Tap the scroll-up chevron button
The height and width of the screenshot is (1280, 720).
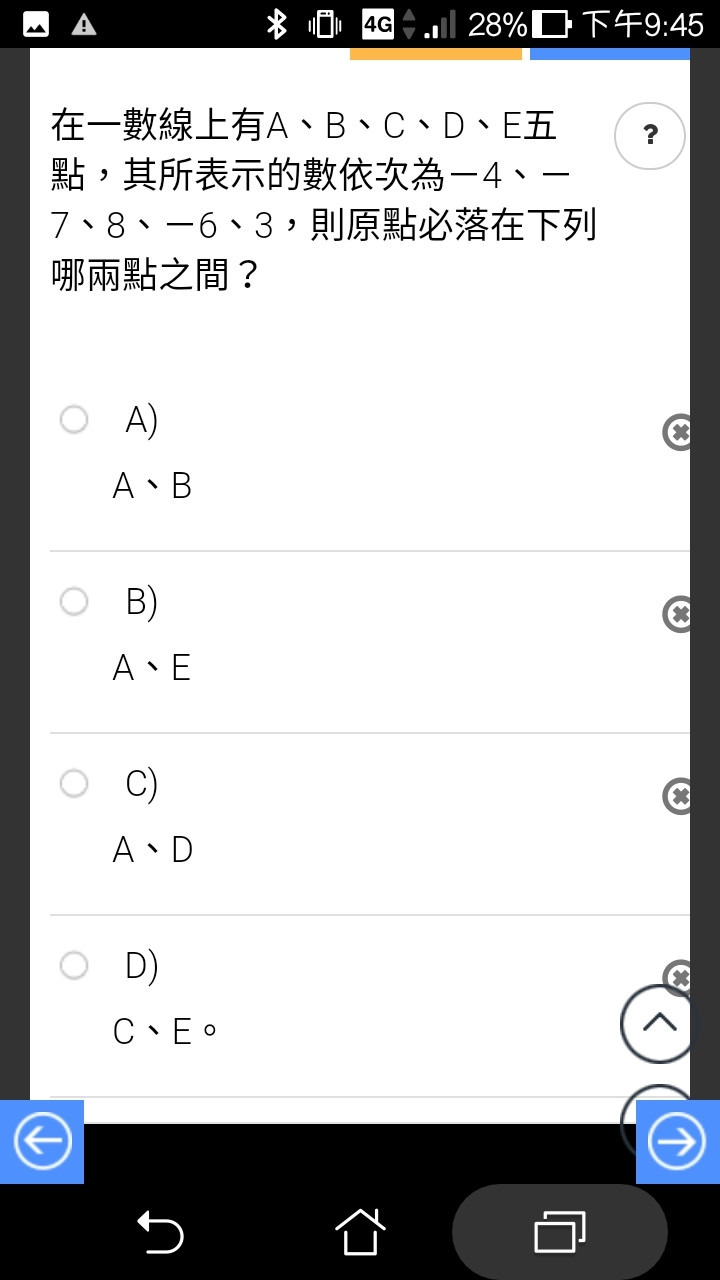pos(658,1023)
